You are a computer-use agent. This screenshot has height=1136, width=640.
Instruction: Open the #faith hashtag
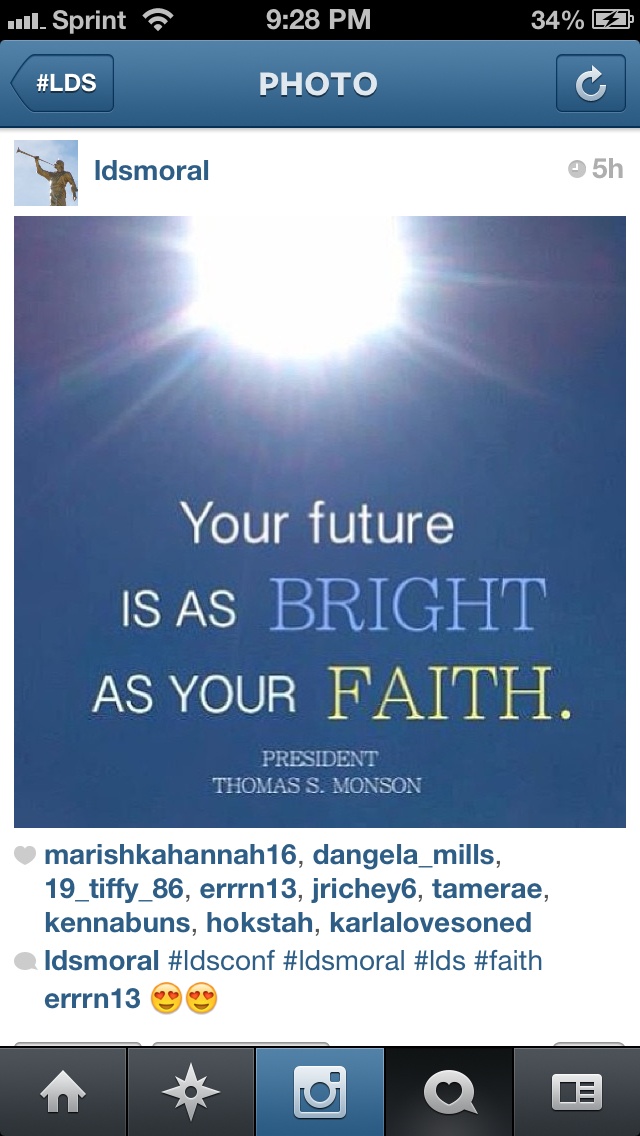tap(507, 961)
